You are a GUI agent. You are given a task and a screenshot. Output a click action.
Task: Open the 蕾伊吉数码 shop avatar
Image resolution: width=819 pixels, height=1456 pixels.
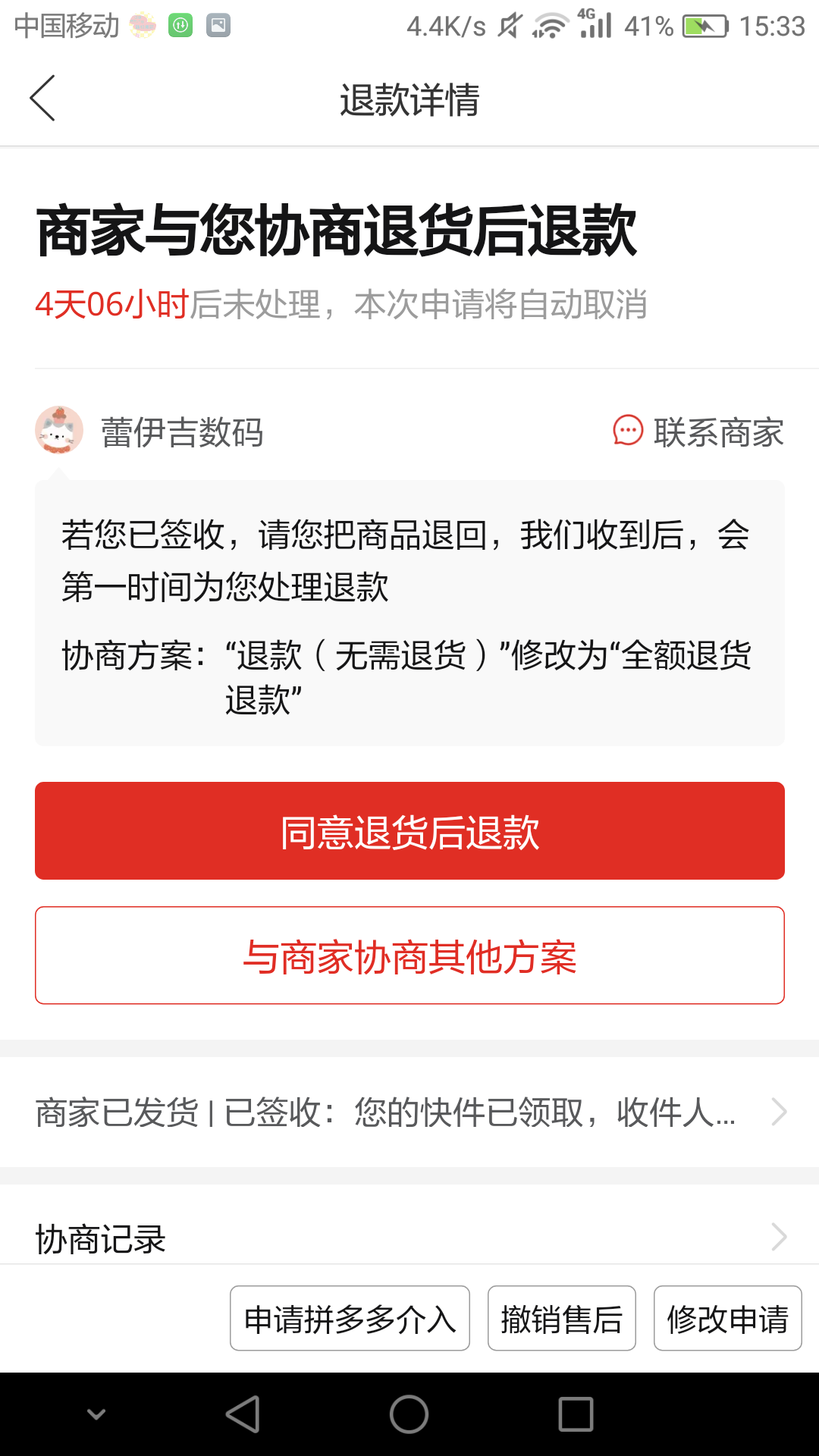click(59, 430)
